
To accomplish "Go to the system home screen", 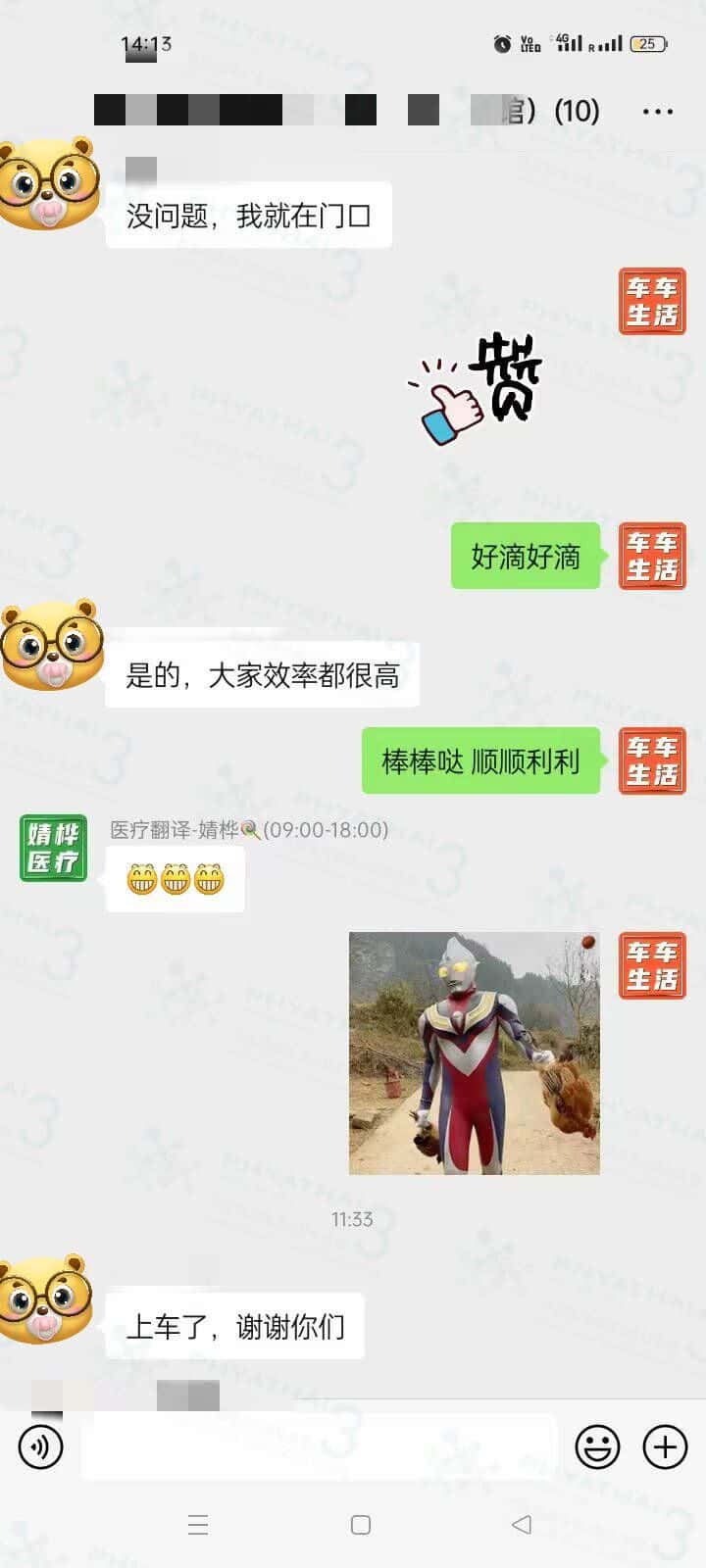I will click(361, 1525).
